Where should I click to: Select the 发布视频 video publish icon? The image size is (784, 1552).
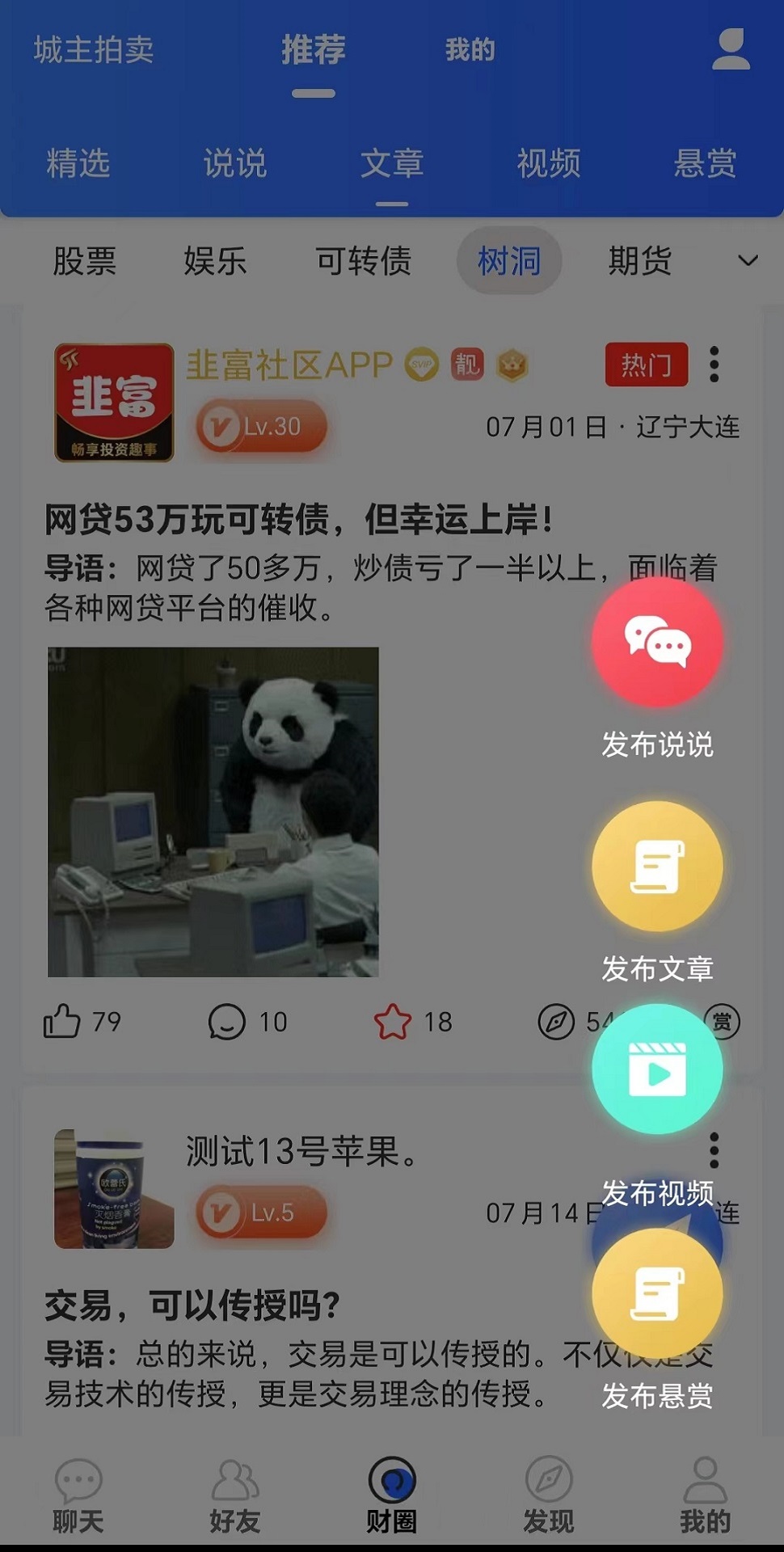pyautogui.click(x=657, y=1068)
